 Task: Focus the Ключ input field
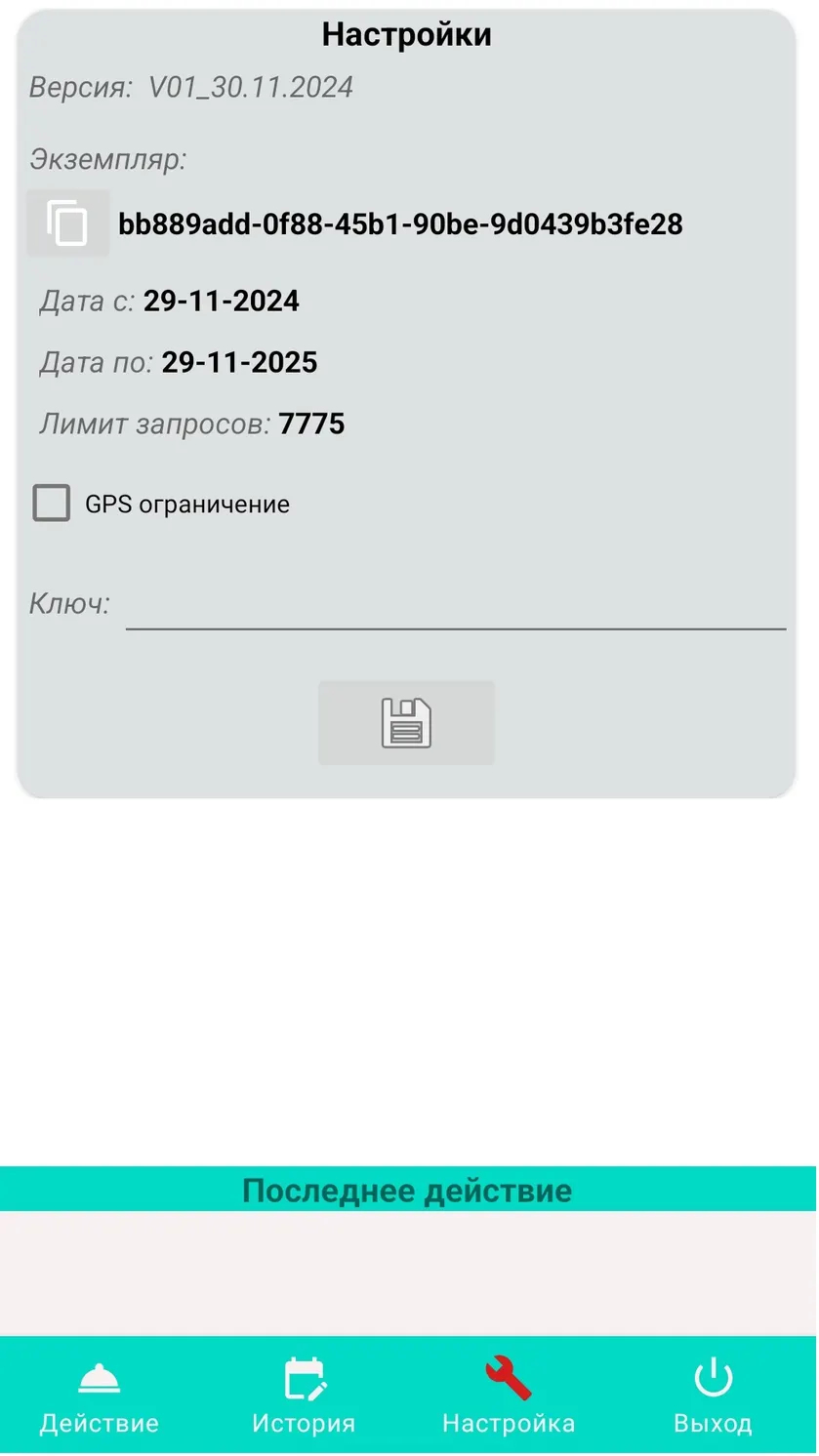coord(456,603)
